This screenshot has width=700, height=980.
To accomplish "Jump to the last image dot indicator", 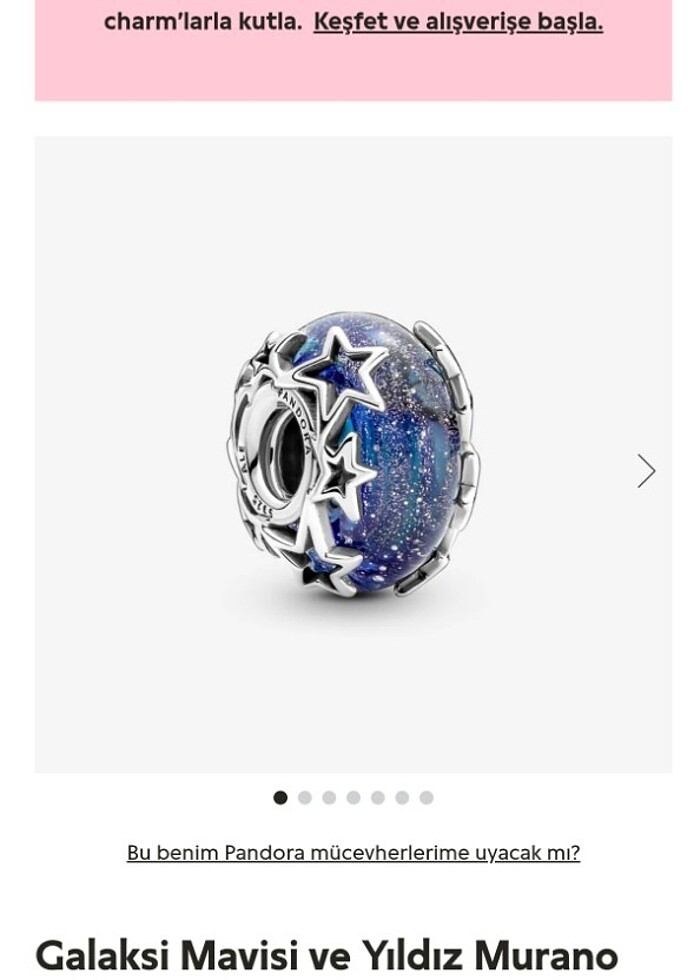I will [x=426, y=798].
